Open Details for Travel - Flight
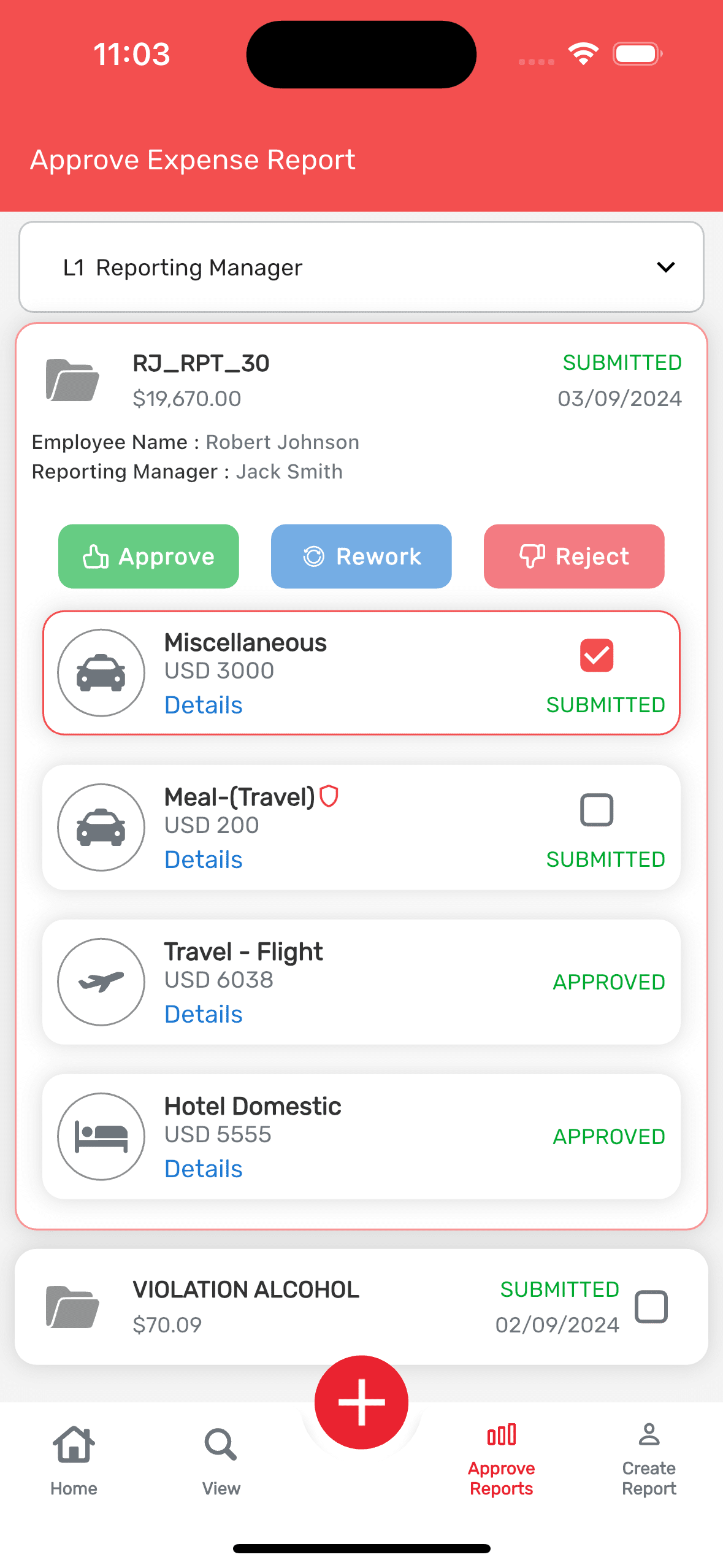The height and width of the screenshot is (1568, 723). [x=204, y=1014]
